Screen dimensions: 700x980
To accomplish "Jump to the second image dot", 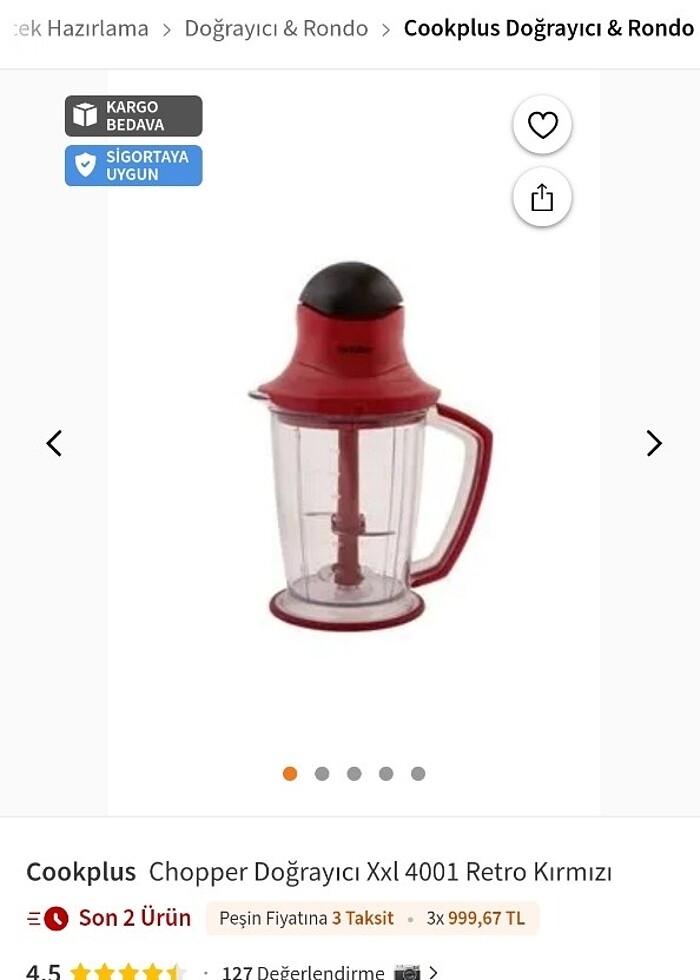I will pos(322,773).
